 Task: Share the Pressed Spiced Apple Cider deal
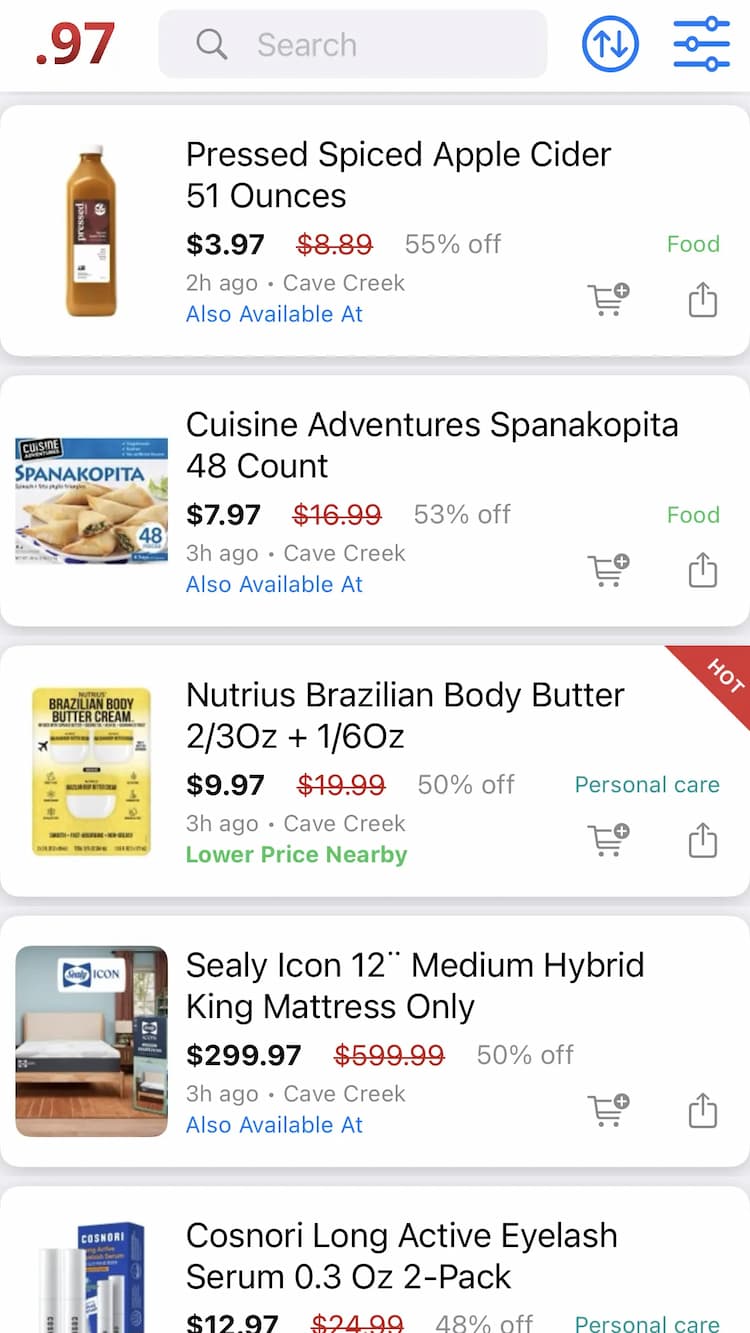pyautogui.click(x=702, y=299)
